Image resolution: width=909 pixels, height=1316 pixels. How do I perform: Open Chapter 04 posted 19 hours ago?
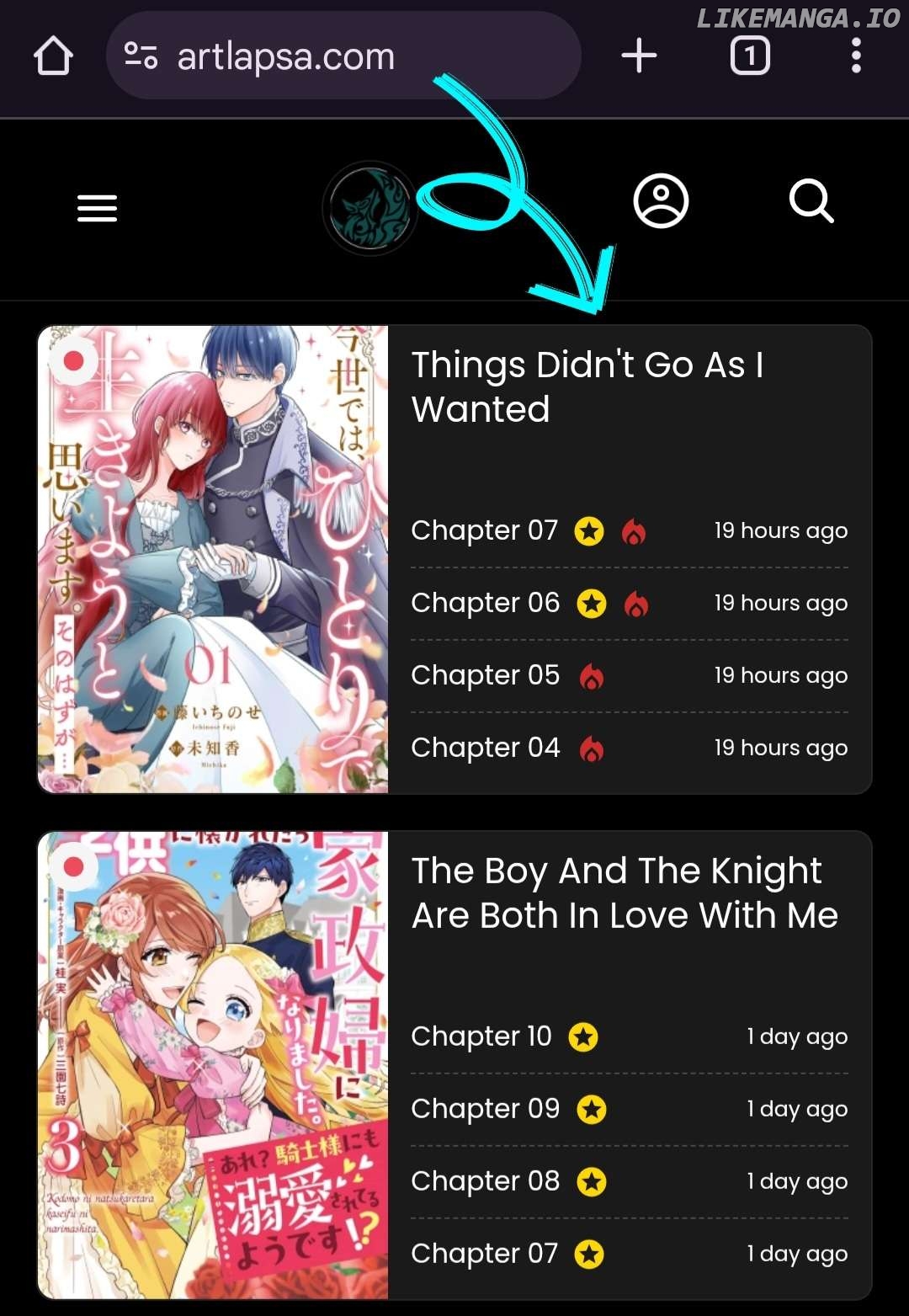[x=485, y=748]
